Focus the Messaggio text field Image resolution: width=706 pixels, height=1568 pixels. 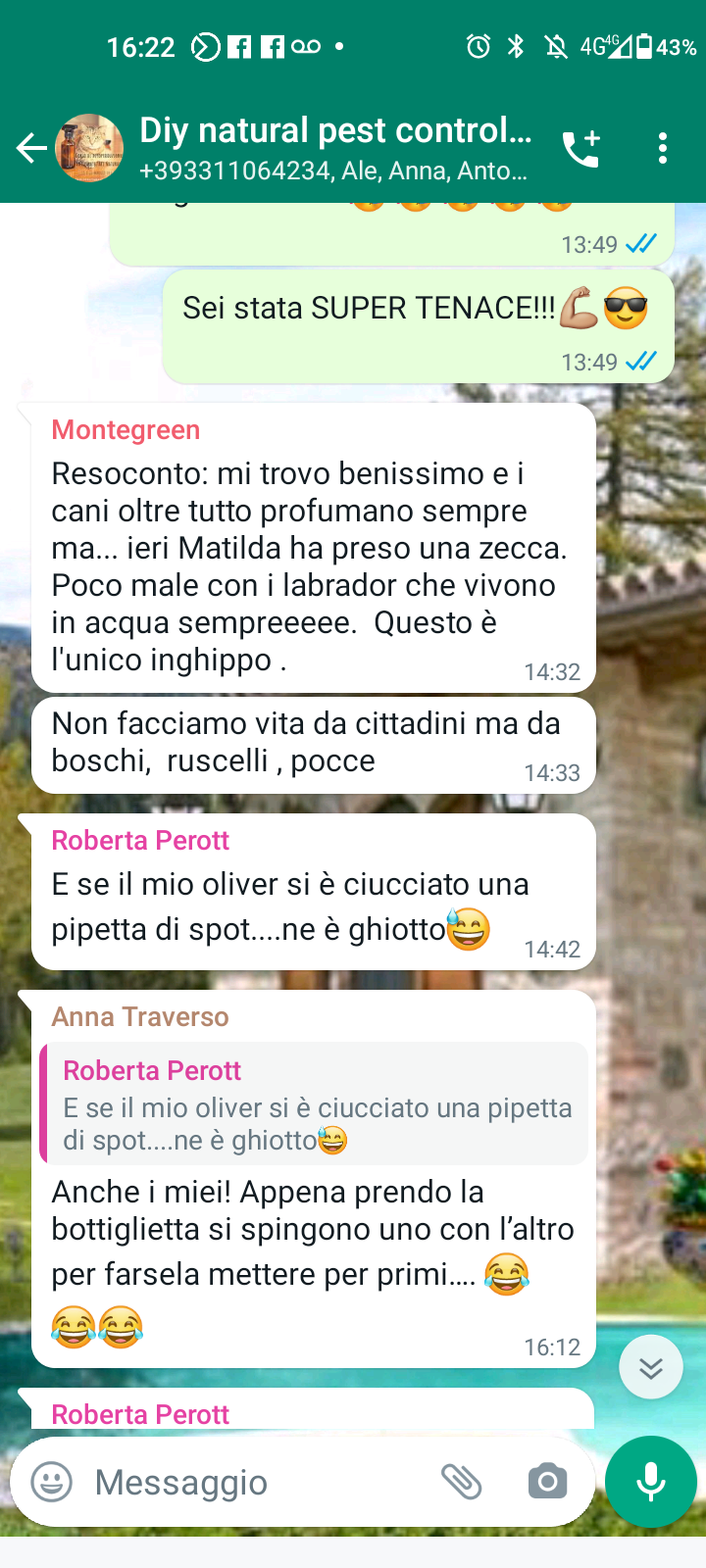(255, 1482)
